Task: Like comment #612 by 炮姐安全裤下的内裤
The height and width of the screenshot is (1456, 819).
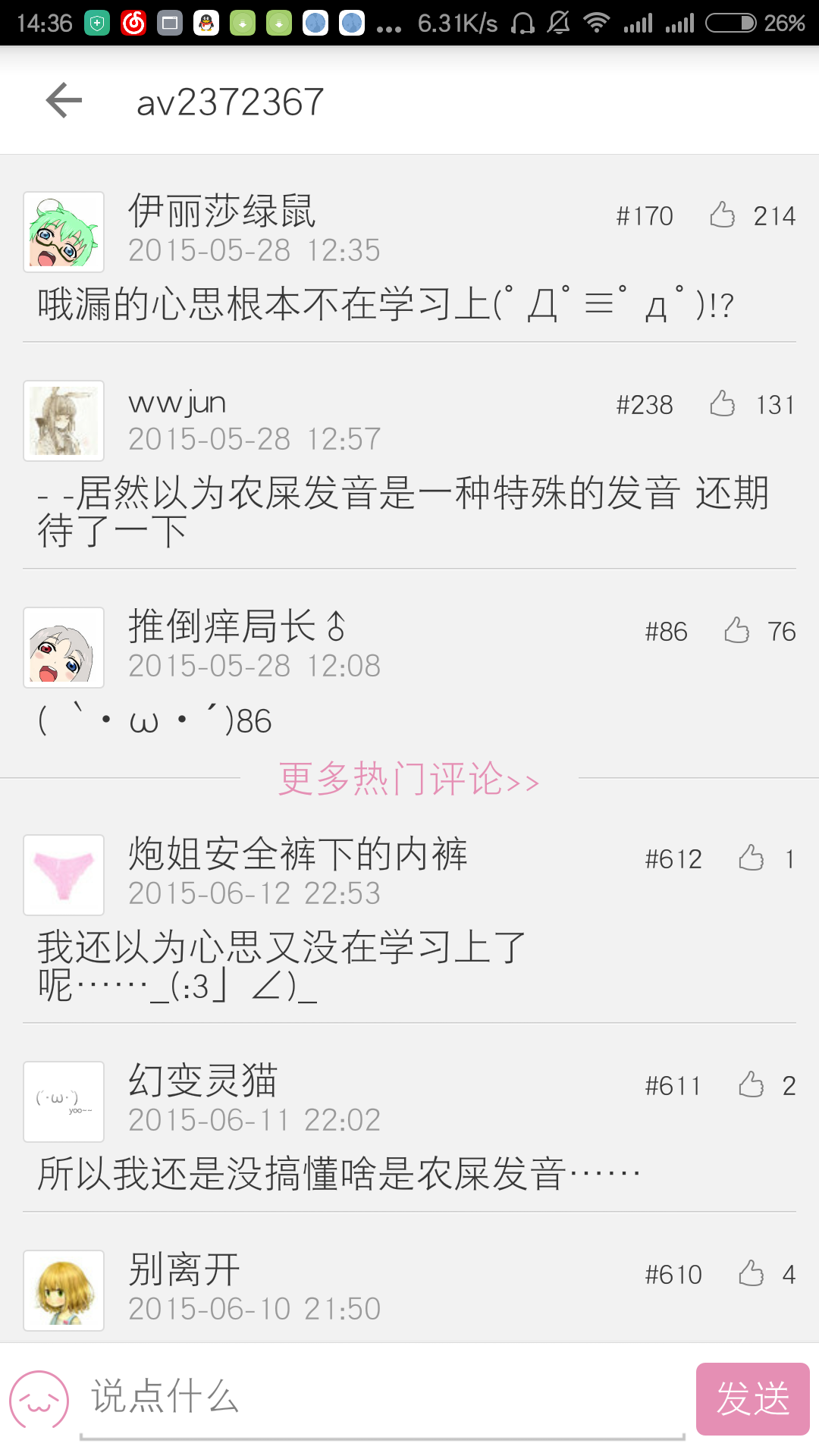Action: [x=751, y=858]
